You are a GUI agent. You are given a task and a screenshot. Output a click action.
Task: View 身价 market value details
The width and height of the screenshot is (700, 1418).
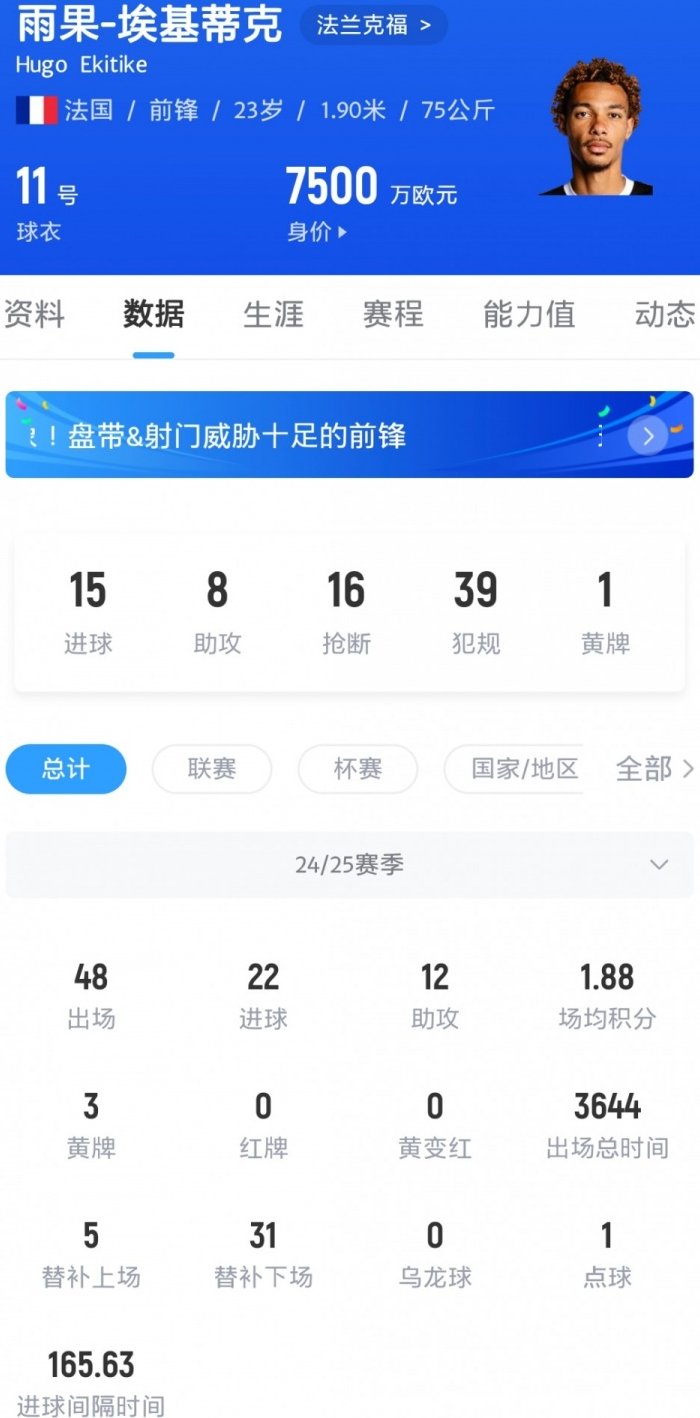(x=317, y=232)
